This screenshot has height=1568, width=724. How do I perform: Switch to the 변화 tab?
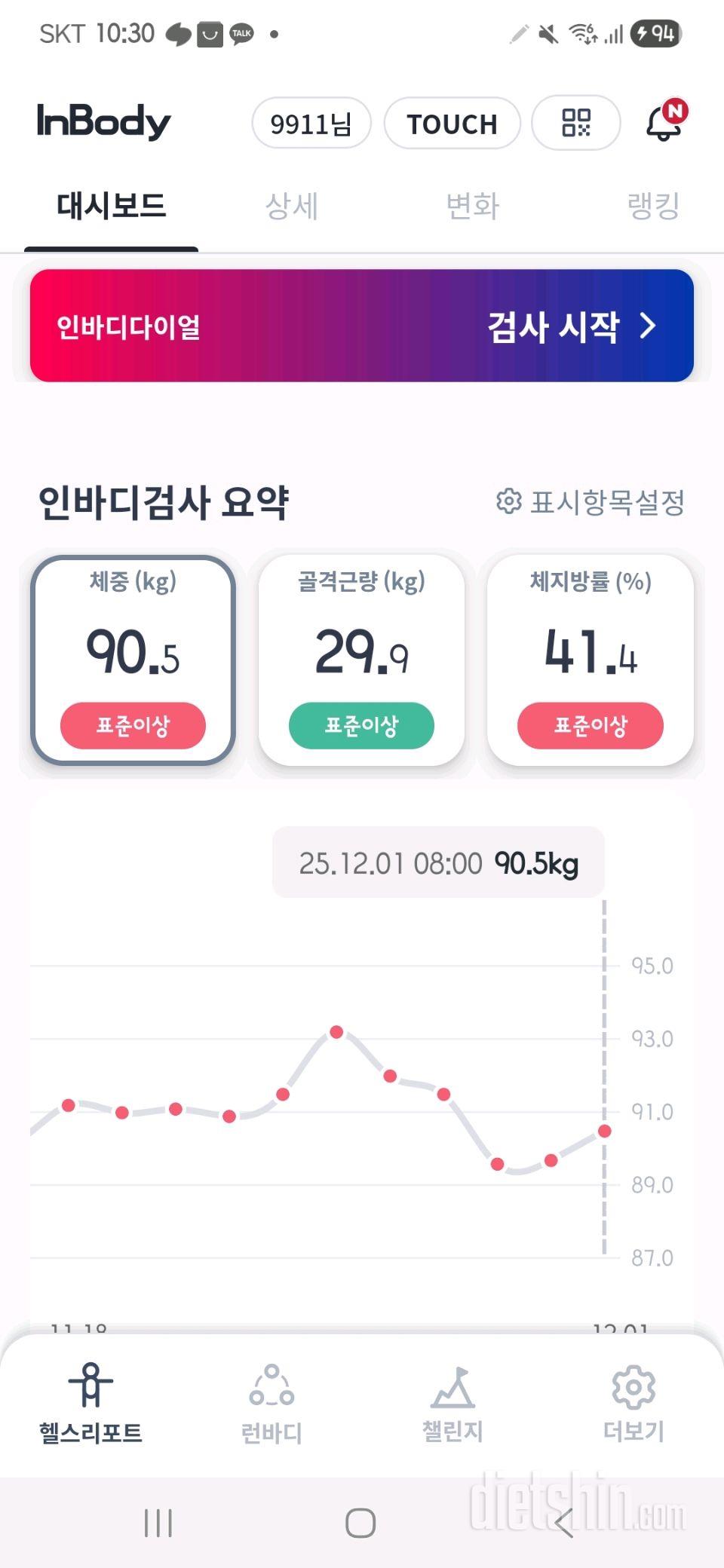coord(473,206)
